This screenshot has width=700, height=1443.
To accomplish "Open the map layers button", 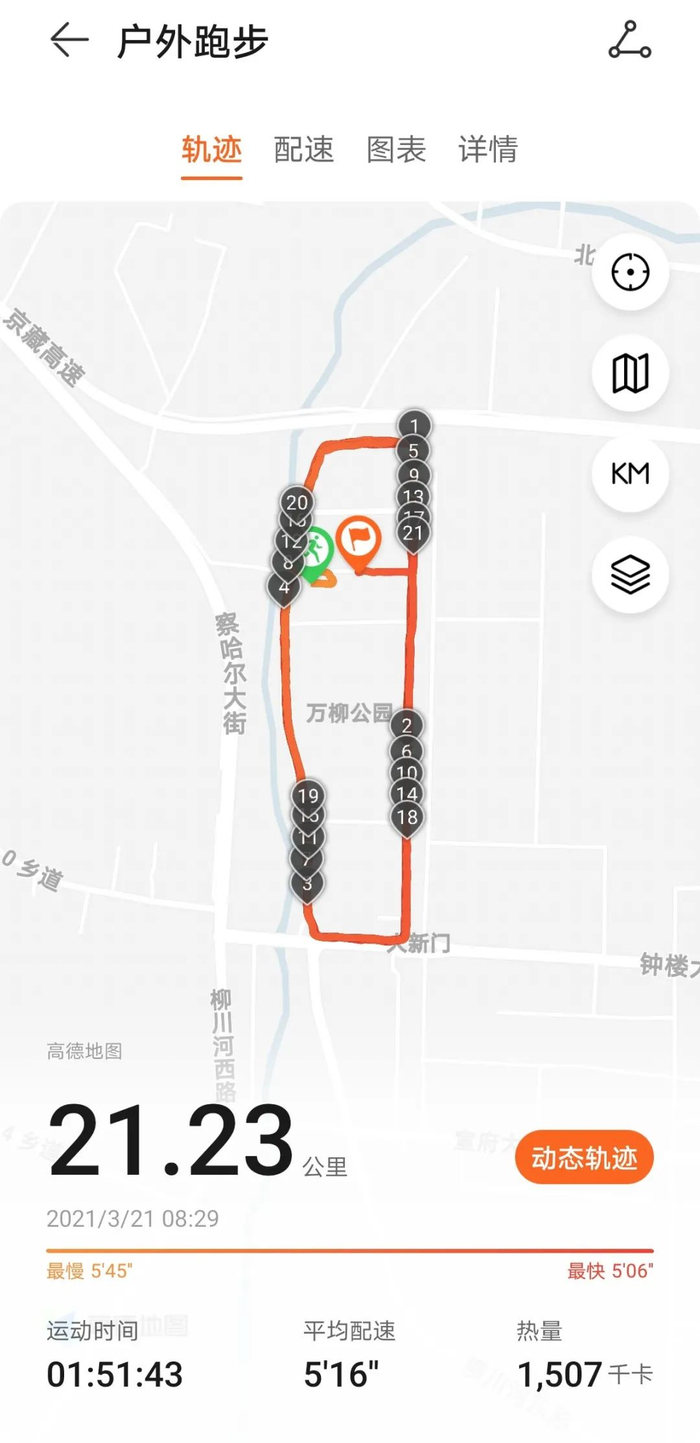I will click(x=630, y=575).
